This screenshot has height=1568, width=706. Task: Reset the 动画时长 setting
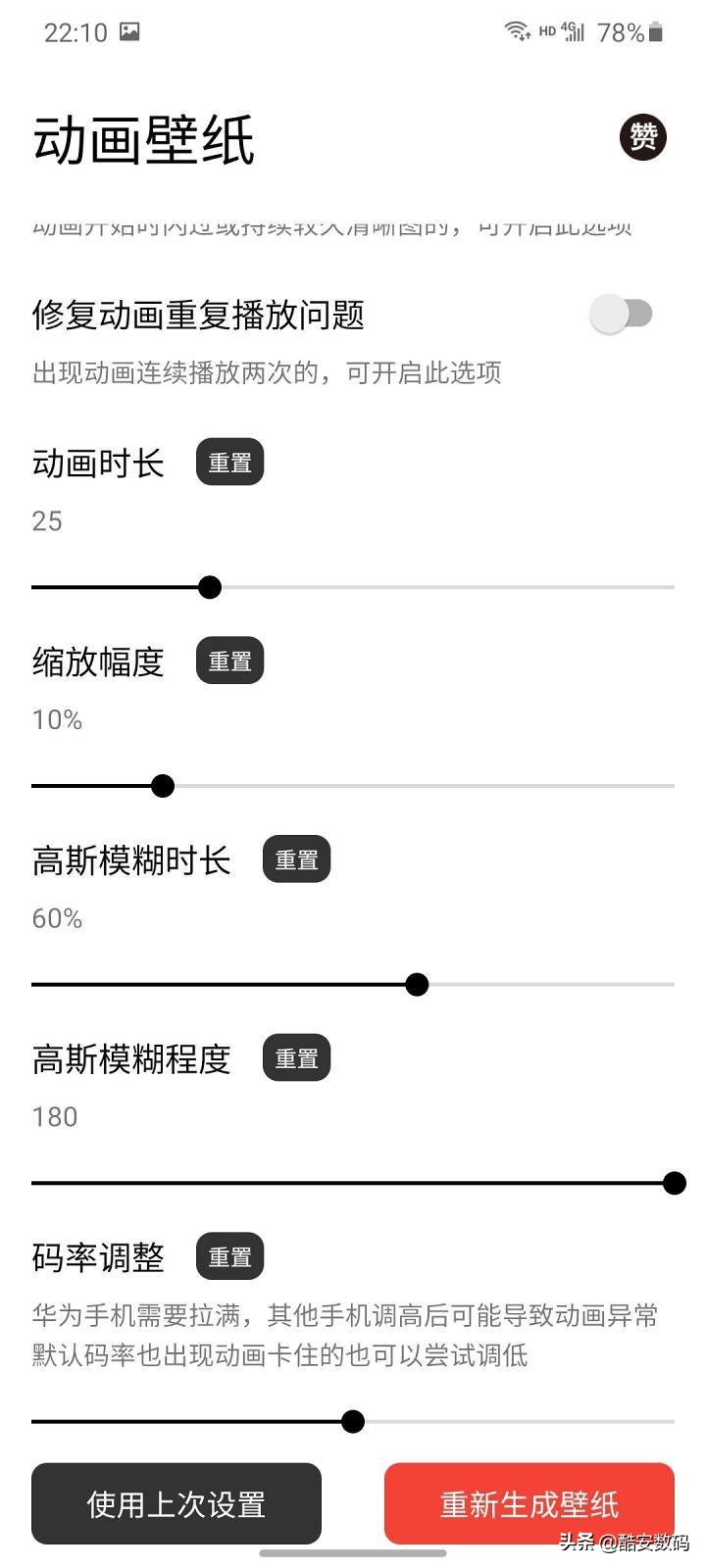pos(229,461)
